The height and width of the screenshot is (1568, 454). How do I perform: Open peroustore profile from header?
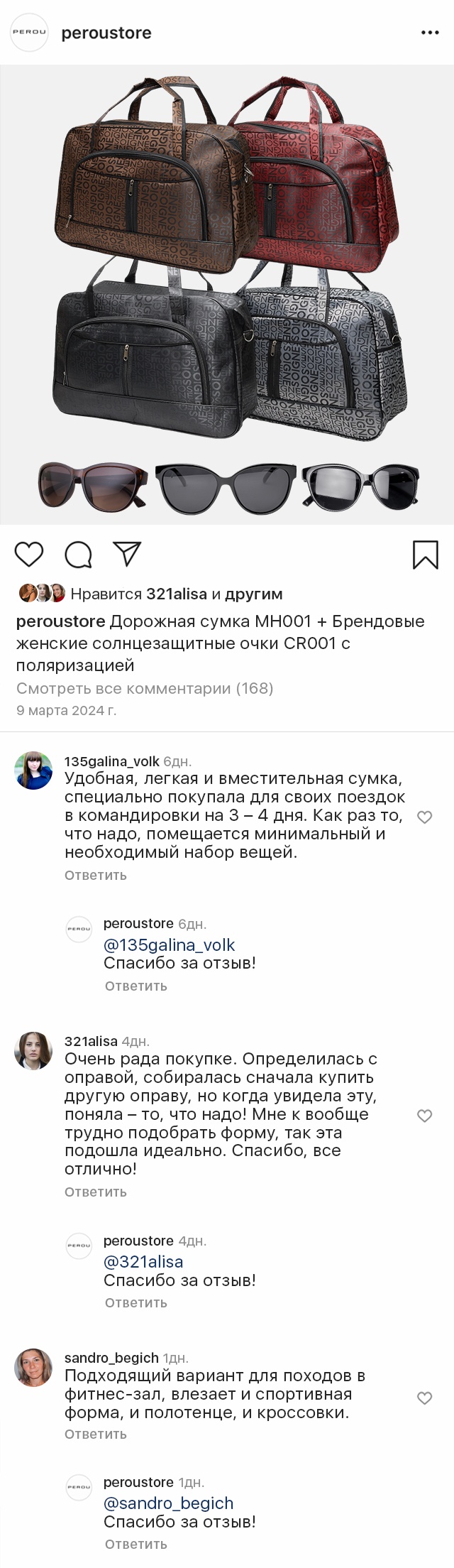coord(106,33)
